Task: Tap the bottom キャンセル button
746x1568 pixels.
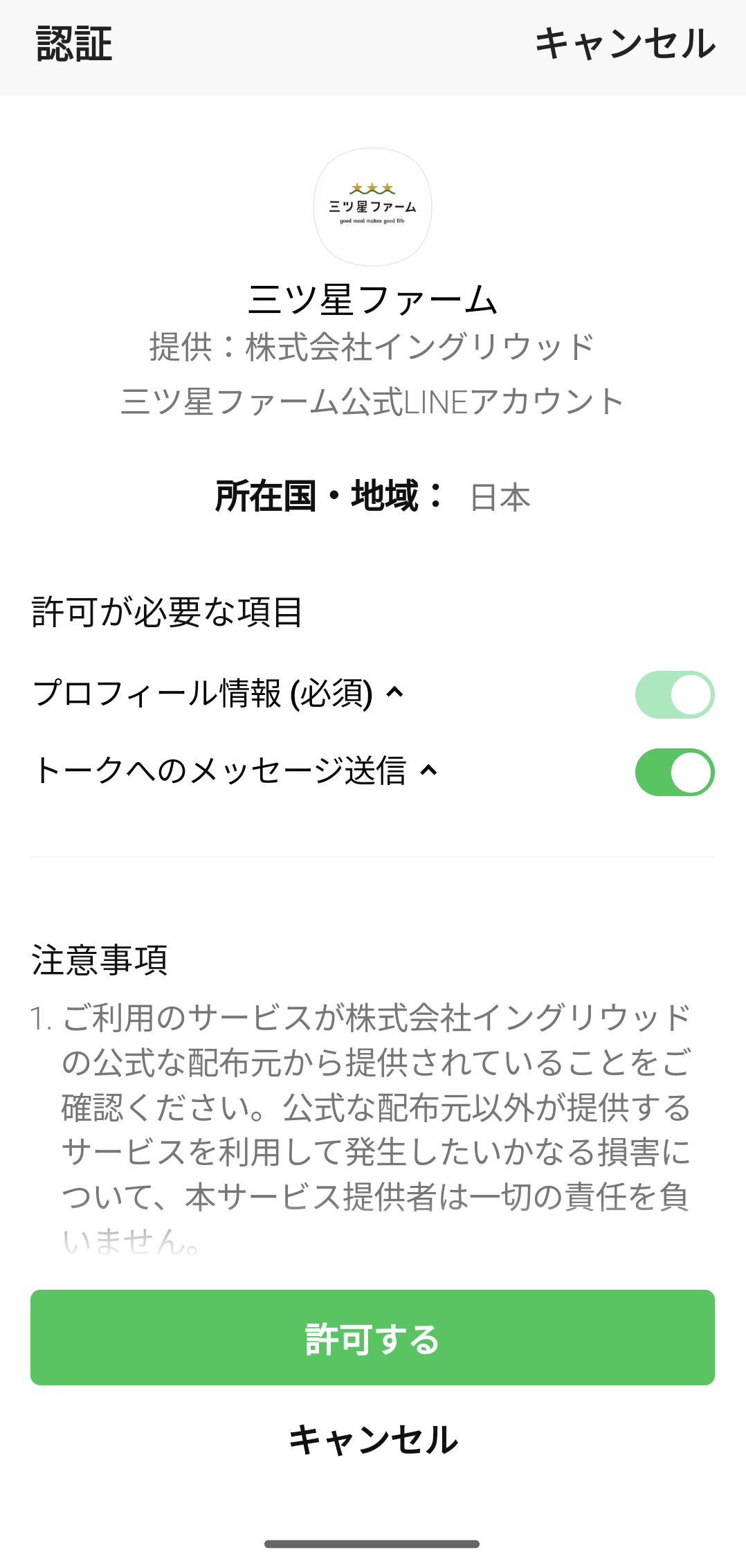Action: 372,1441
